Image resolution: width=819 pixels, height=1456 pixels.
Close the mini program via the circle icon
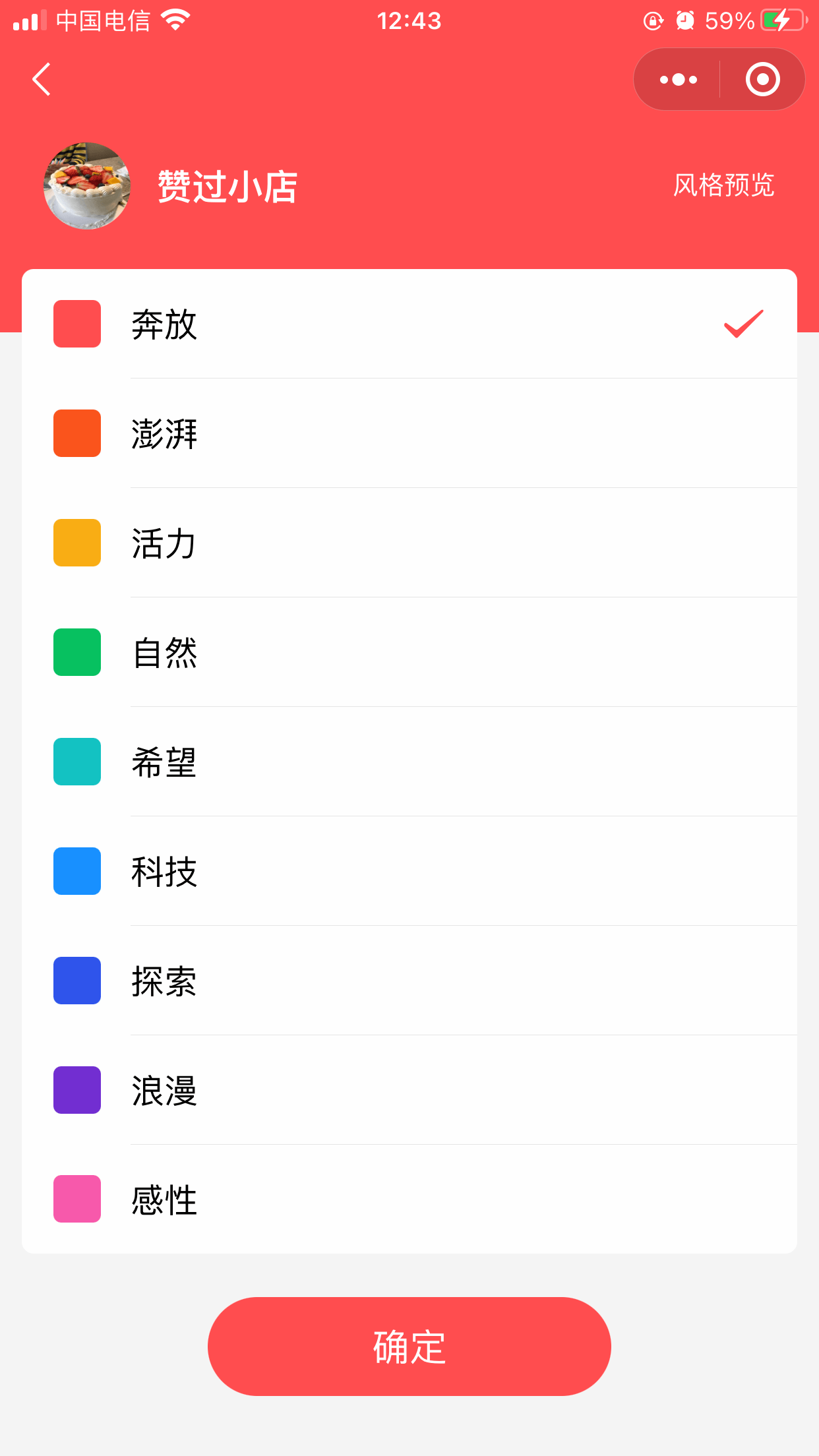[762, 80]
